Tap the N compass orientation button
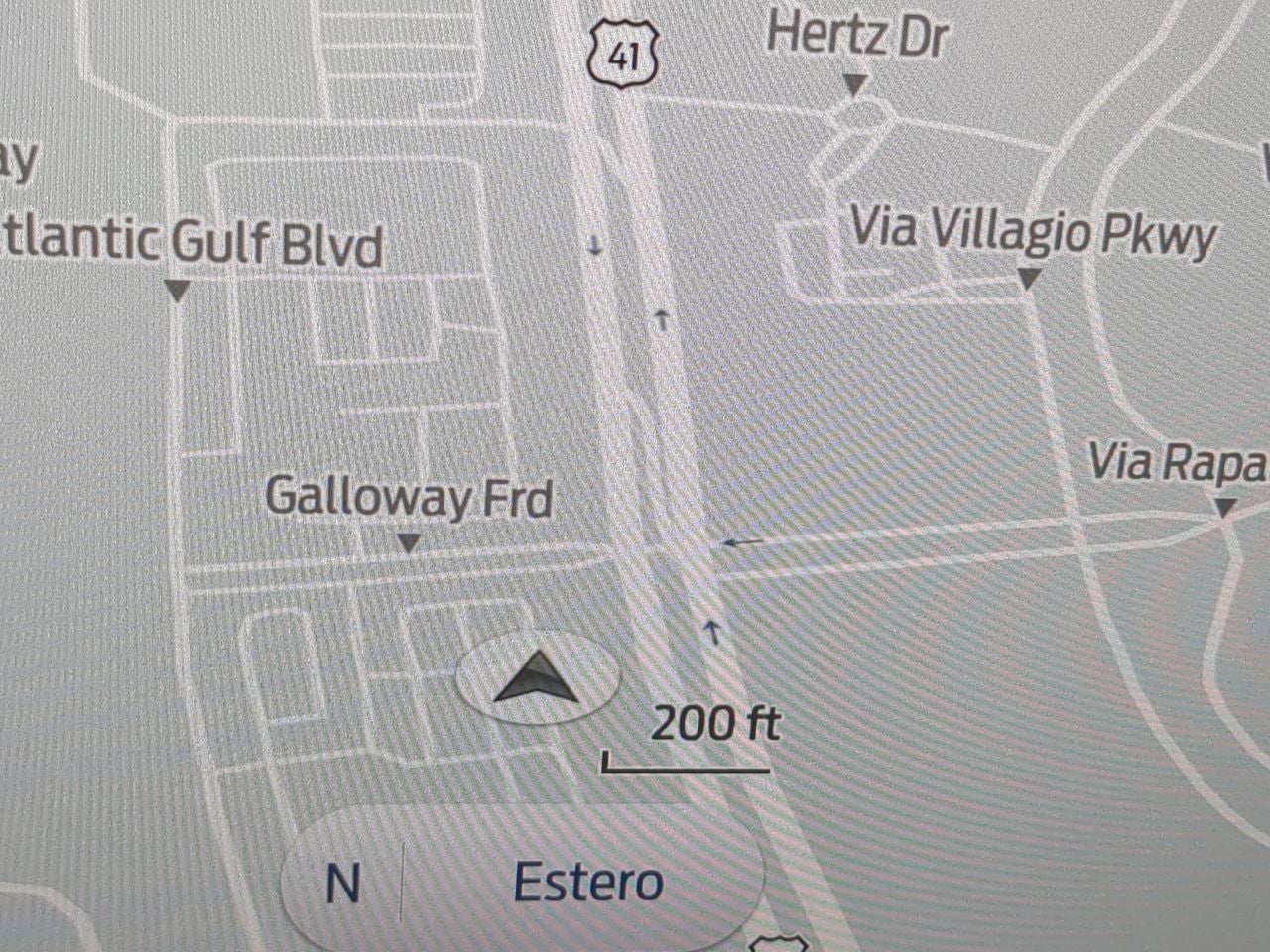 tap(343, 882)
